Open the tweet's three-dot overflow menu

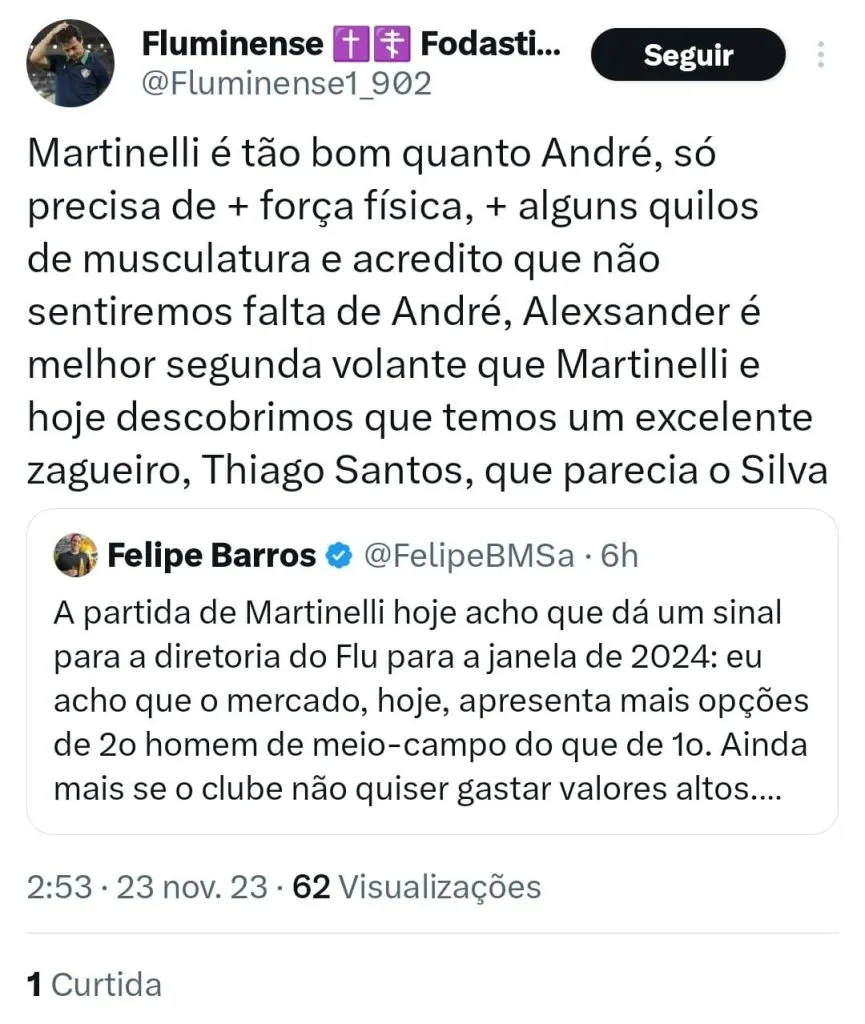tap(821, 55)
